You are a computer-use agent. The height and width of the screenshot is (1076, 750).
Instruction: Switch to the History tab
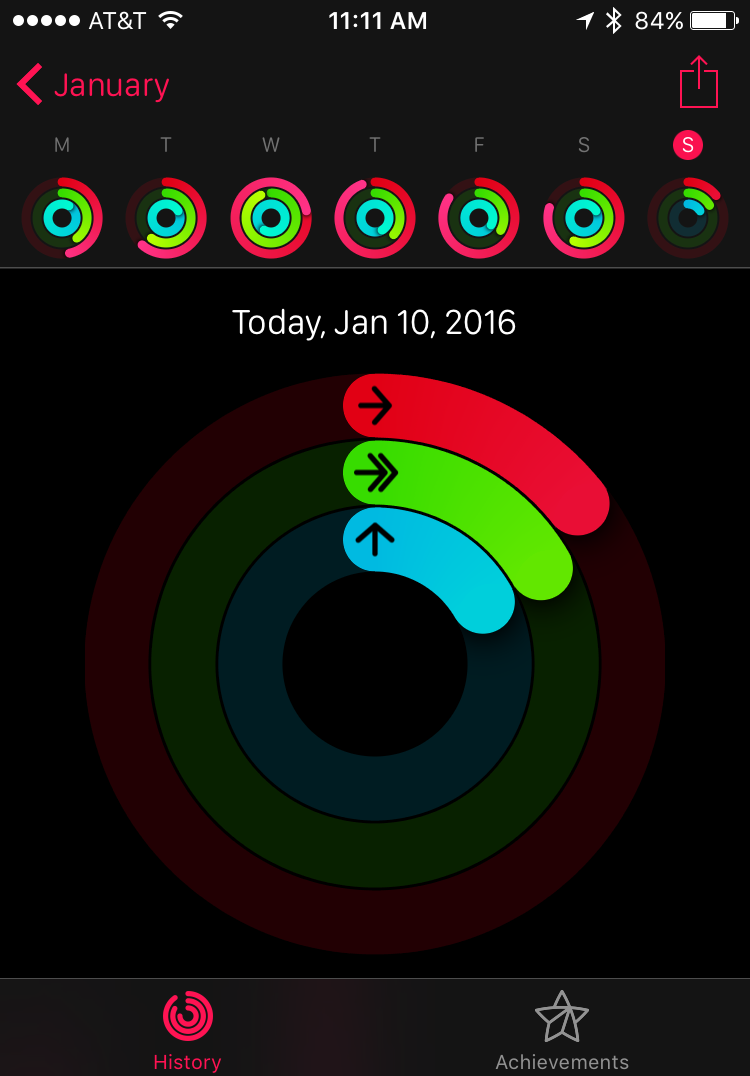(x=187, y=1030)
